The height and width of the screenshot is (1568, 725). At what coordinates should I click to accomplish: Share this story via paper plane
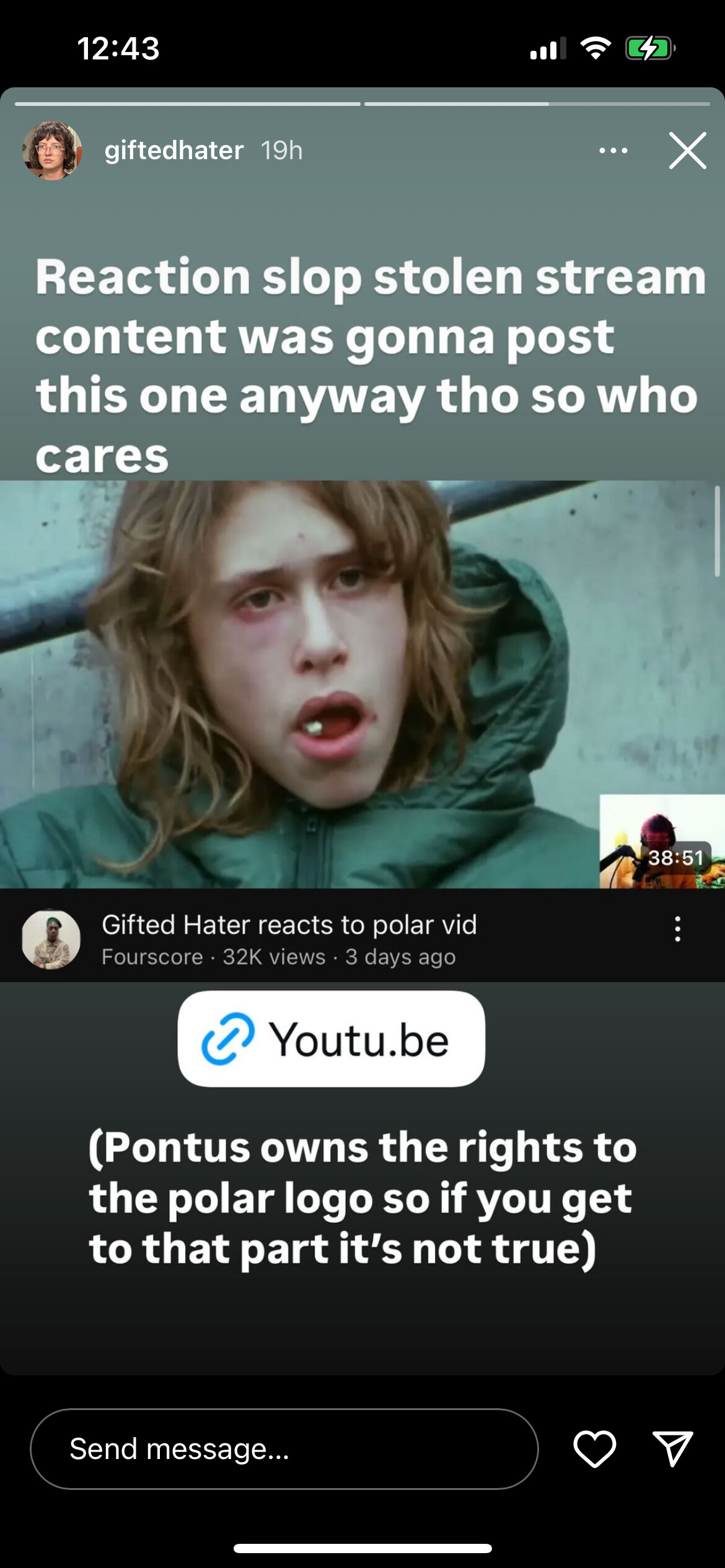(x=672, y=1449)
